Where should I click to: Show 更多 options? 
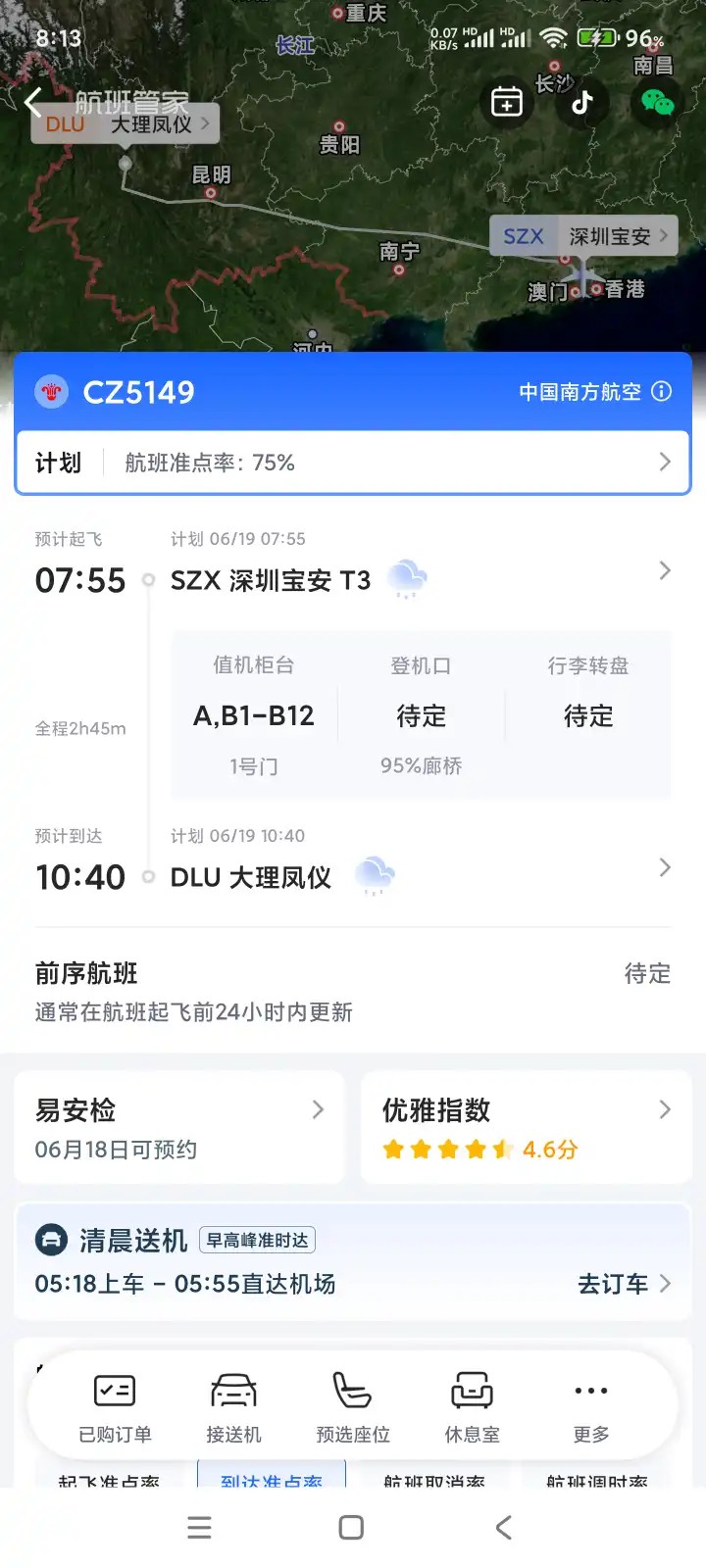(x=591, y=1407)
